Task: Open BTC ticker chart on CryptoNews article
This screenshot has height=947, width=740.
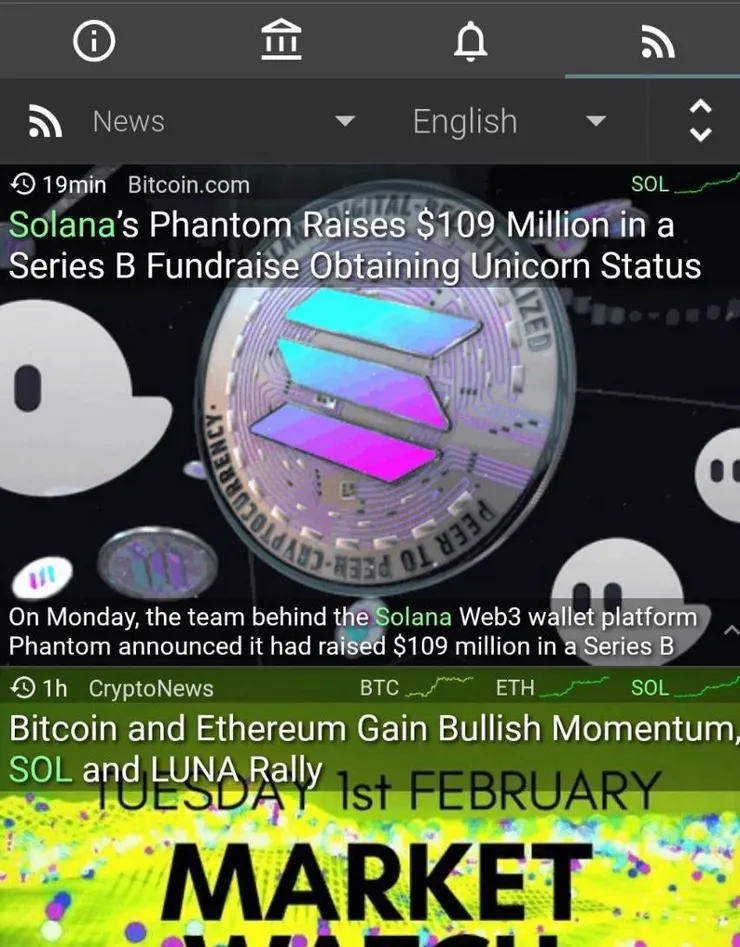Action: [416, 688]
